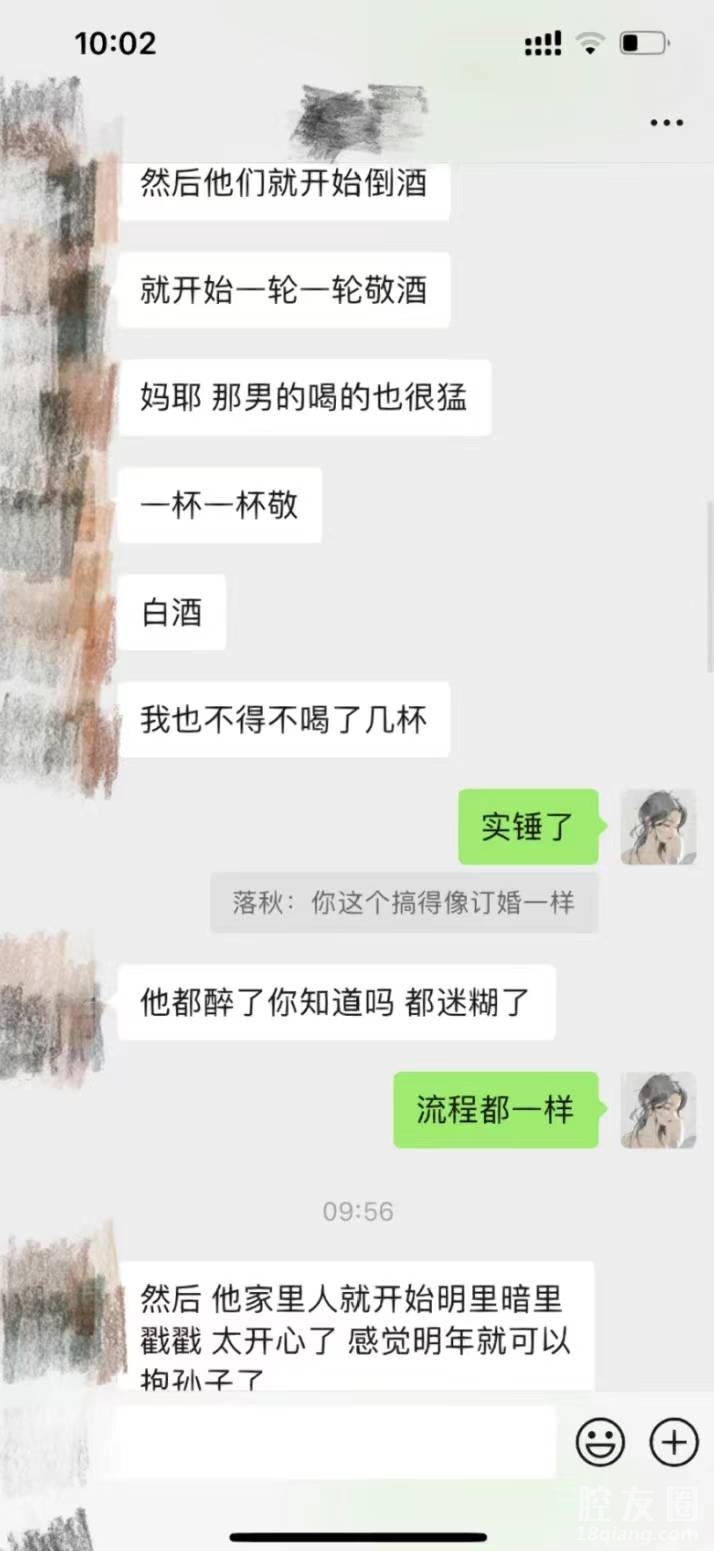714x1551 pixels.
Task: Open the emoji sticker picker
Action: [x=600, y=1442]
